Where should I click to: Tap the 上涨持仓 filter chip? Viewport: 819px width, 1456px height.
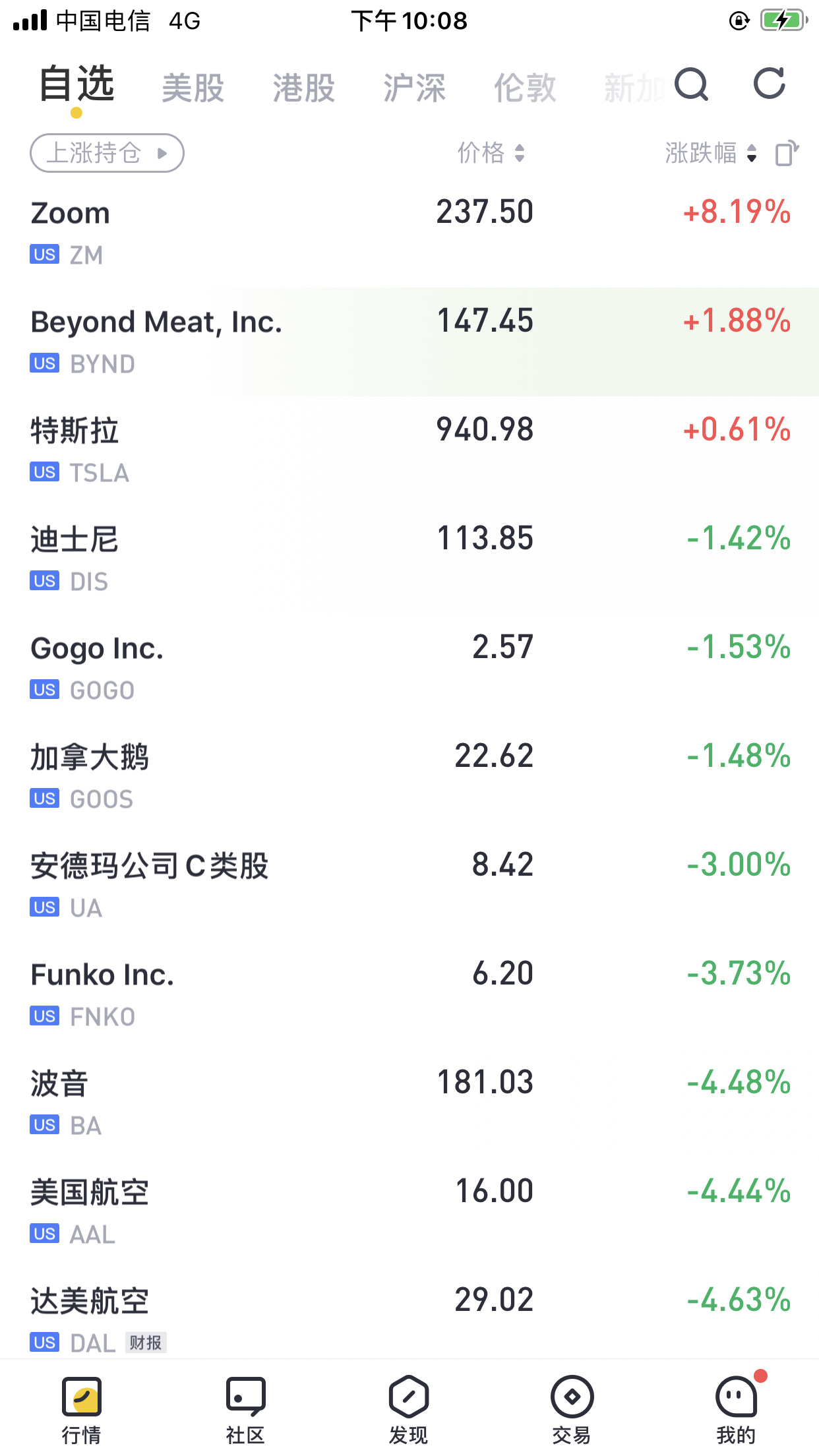tap(107, 153)
